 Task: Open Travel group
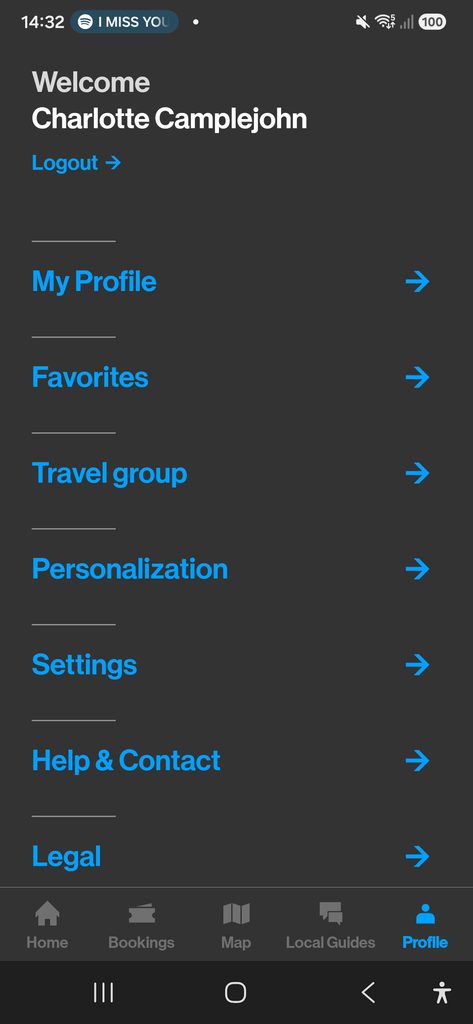point(231,473)
